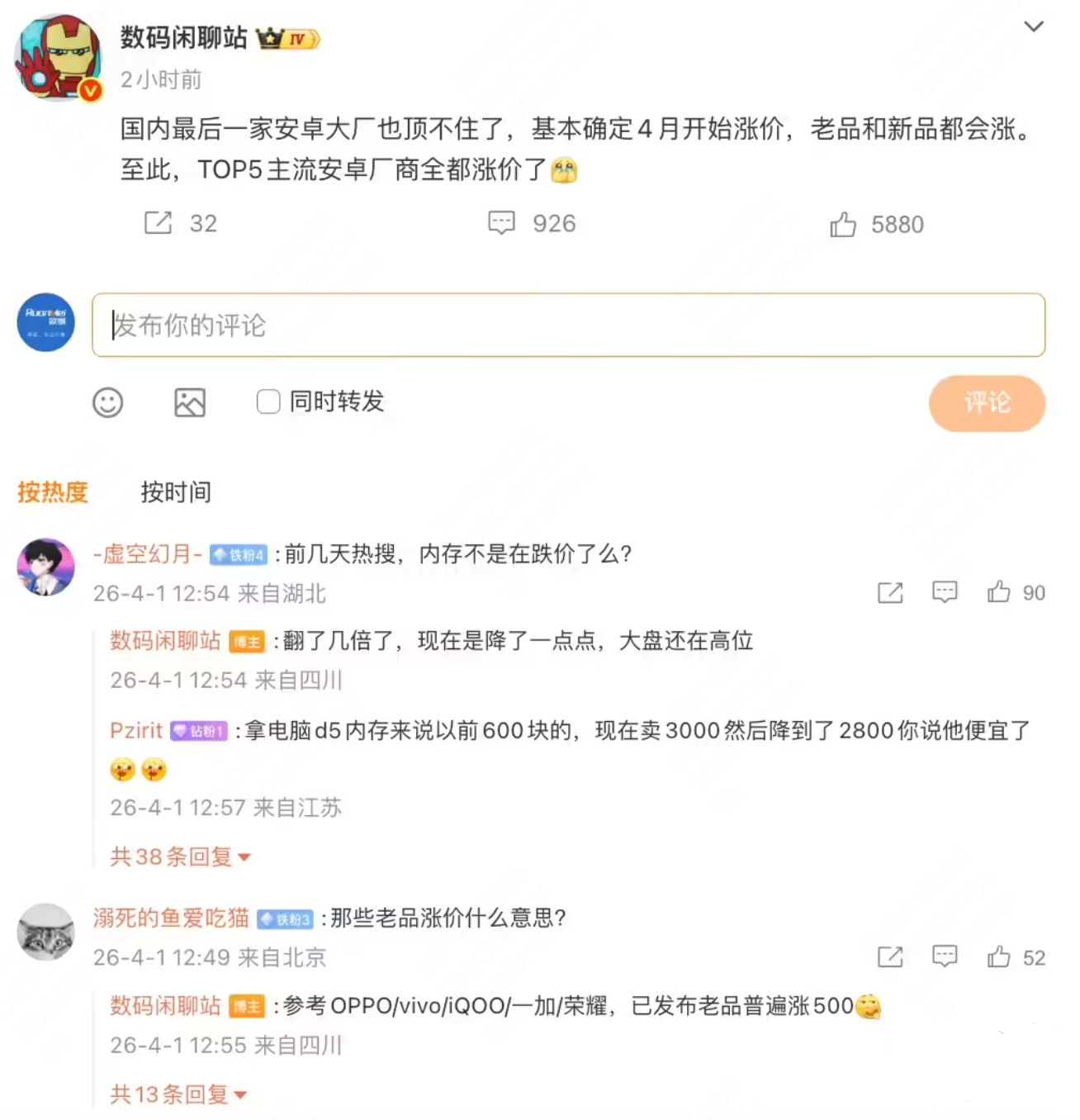Expand 共38条回复 replies
Screen dimensions: 1080x1120
point(180,857)
